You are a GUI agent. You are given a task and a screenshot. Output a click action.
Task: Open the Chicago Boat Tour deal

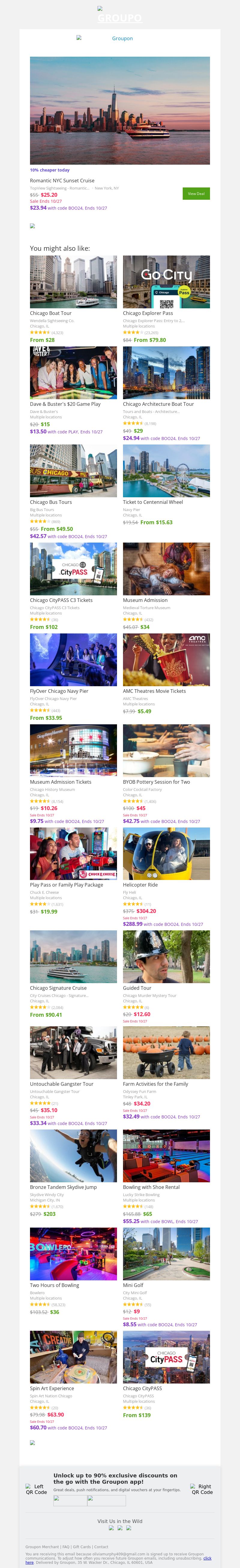[x=73, y=282]
